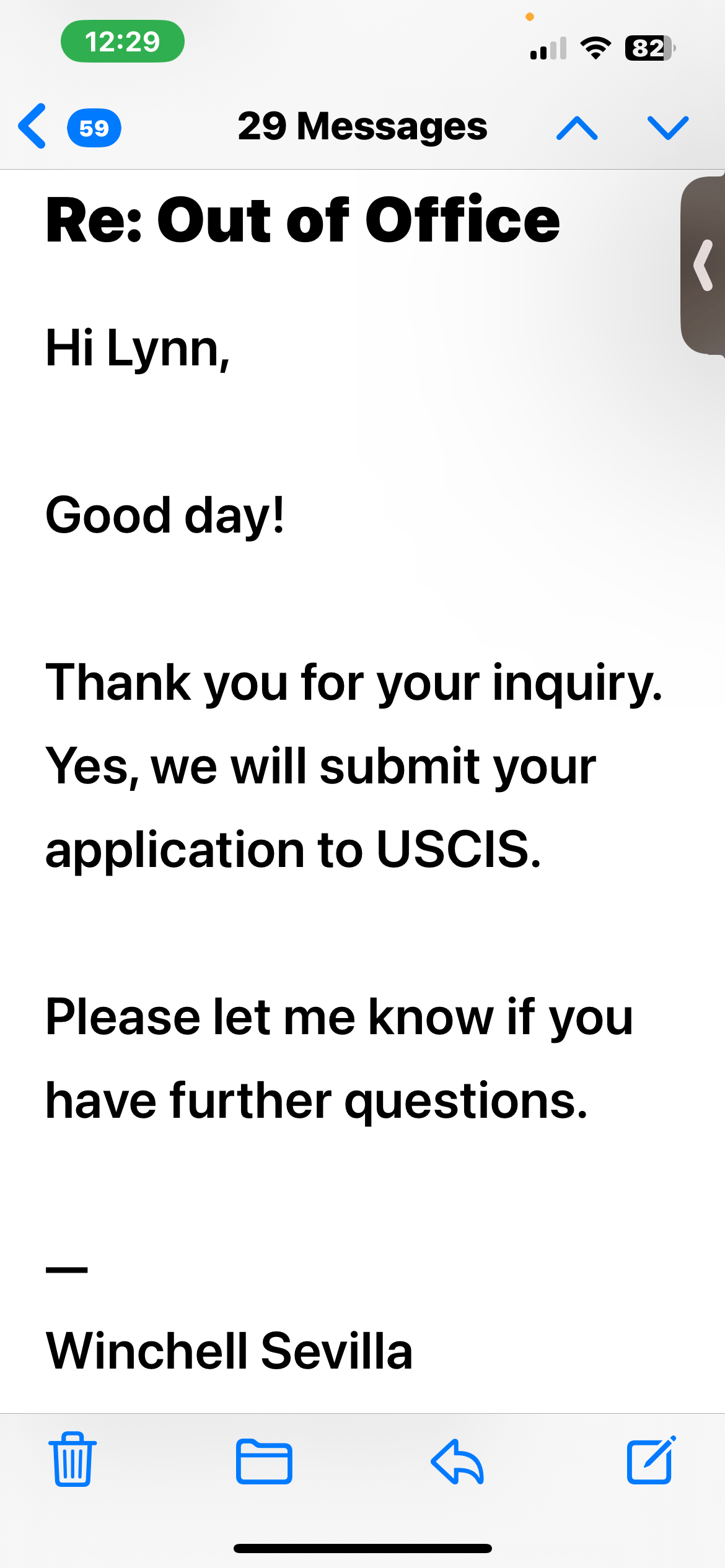Screen dimensions: 725x1568
Task: Move this message to a folder
Action: point(264,1461)
